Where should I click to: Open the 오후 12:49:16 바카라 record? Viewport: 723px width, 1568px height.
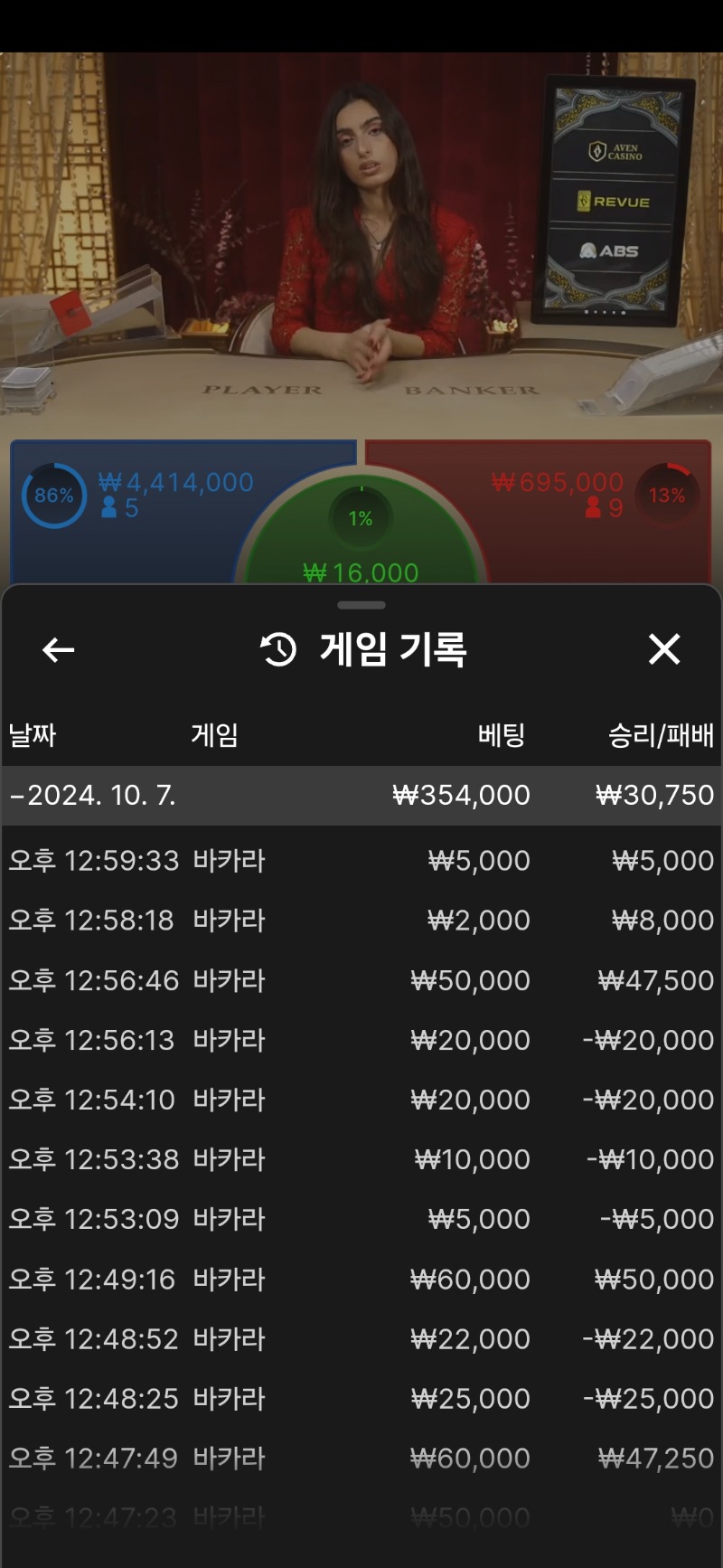point(361,1279)
